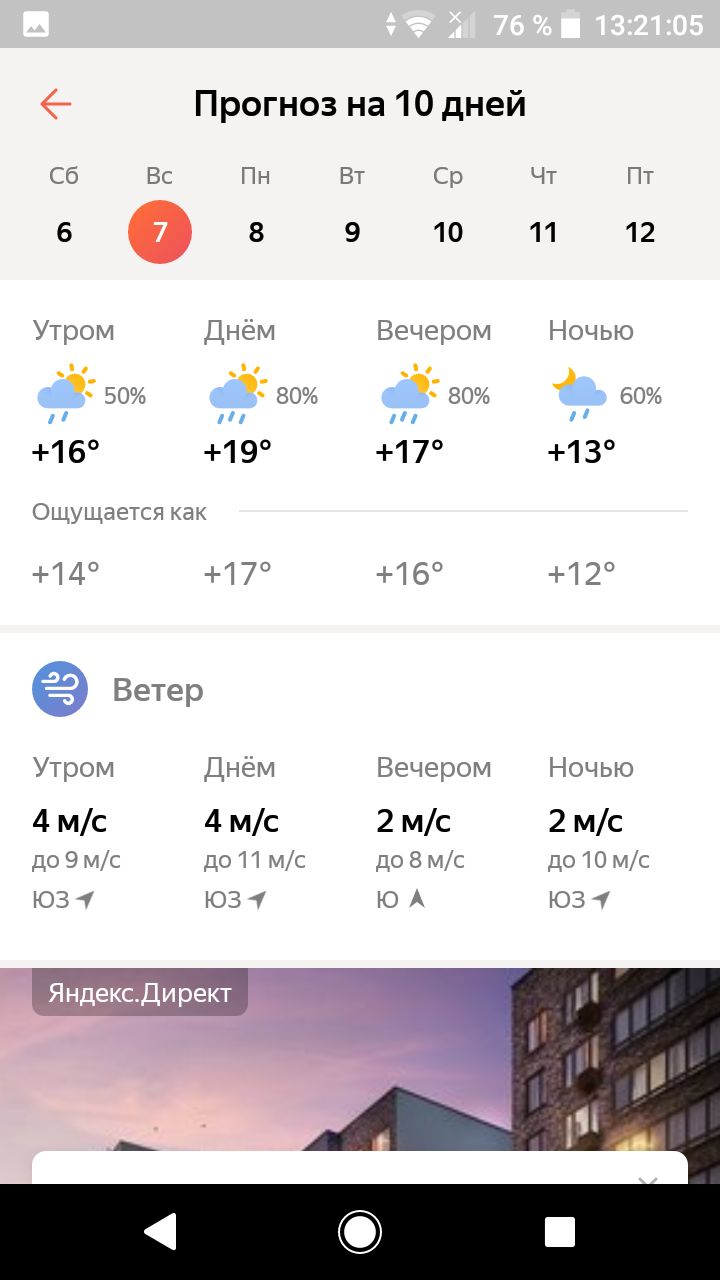Open recent apps from navigation bar
Screen dimensions: 720x1280
click(560, 1232)
